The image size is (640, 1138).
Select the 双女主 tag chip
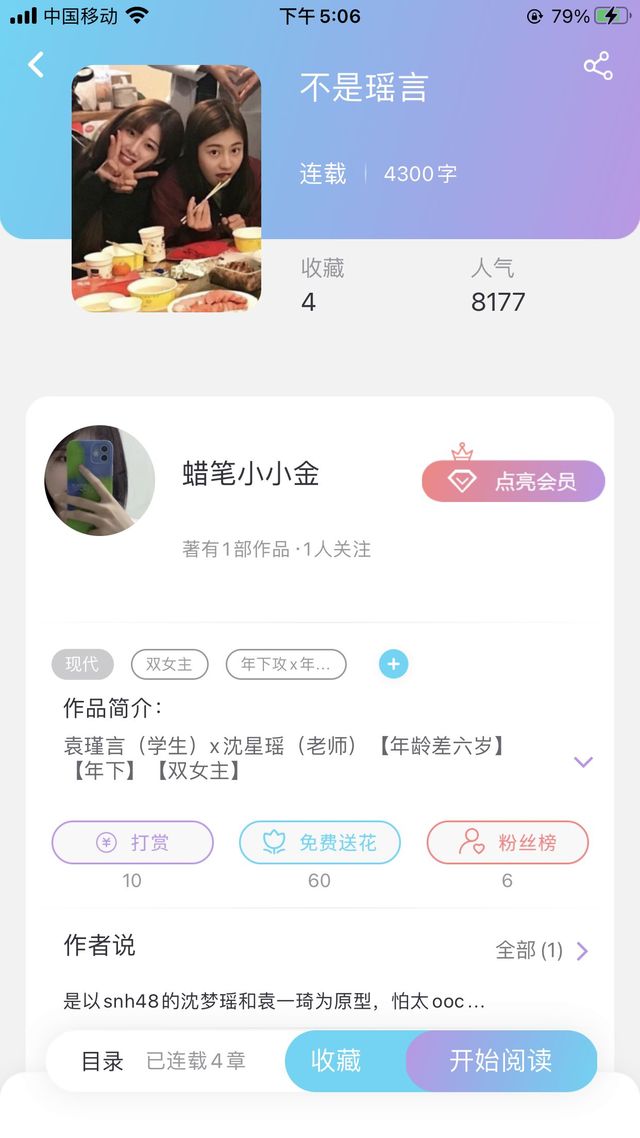tap(169, 664)
